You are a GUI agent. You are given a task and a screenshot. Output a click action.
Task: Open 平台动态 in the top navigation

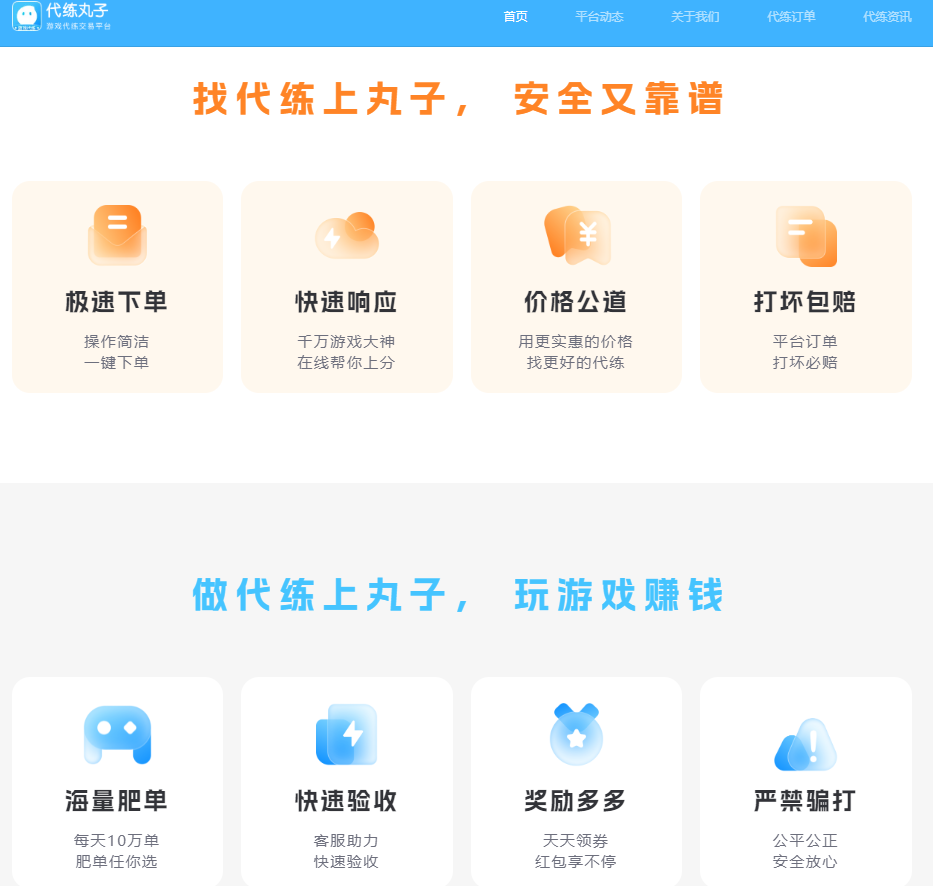pos(599,17)
